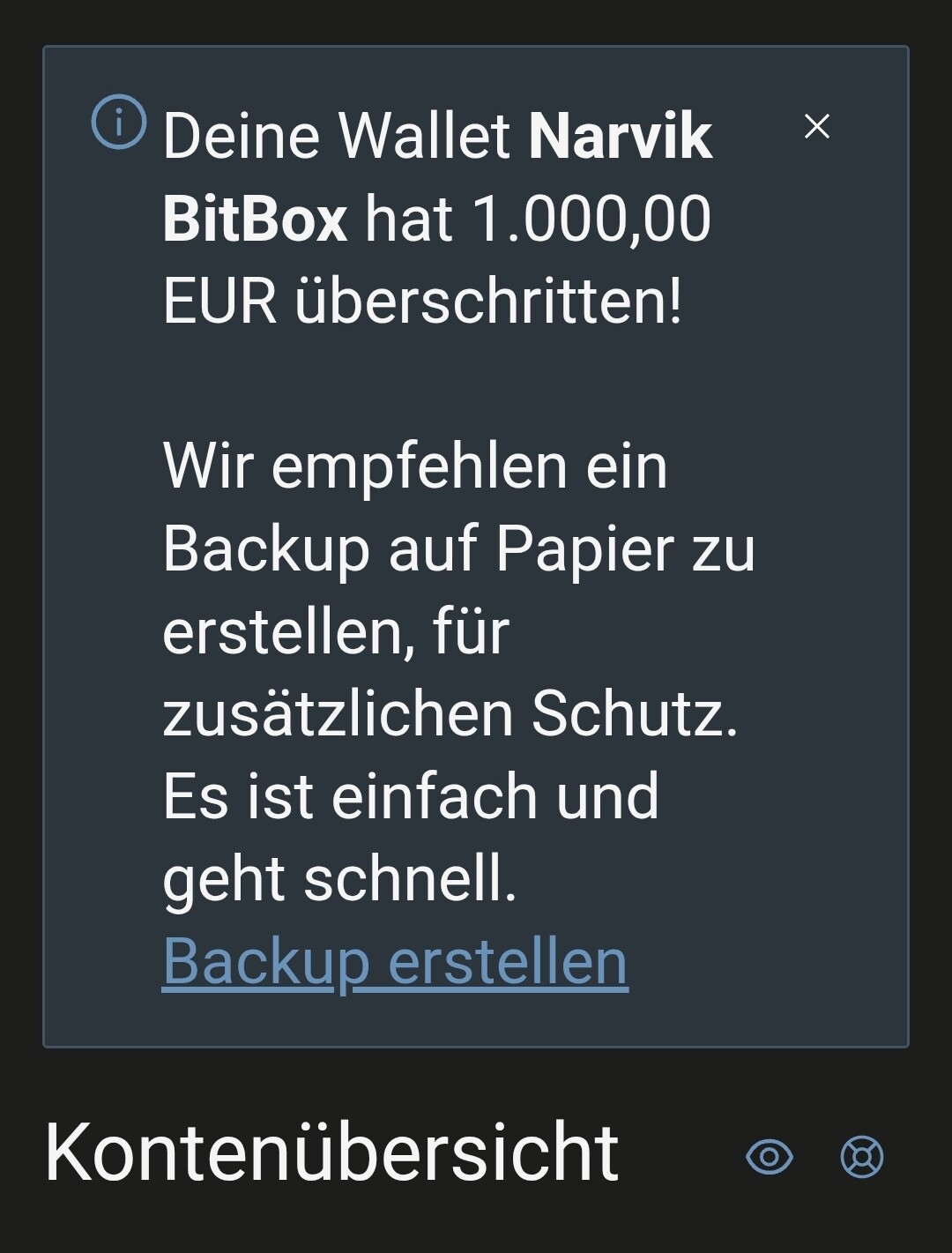
Task: Dismiss the backup recommendation banner
Action: click(817, 127)
